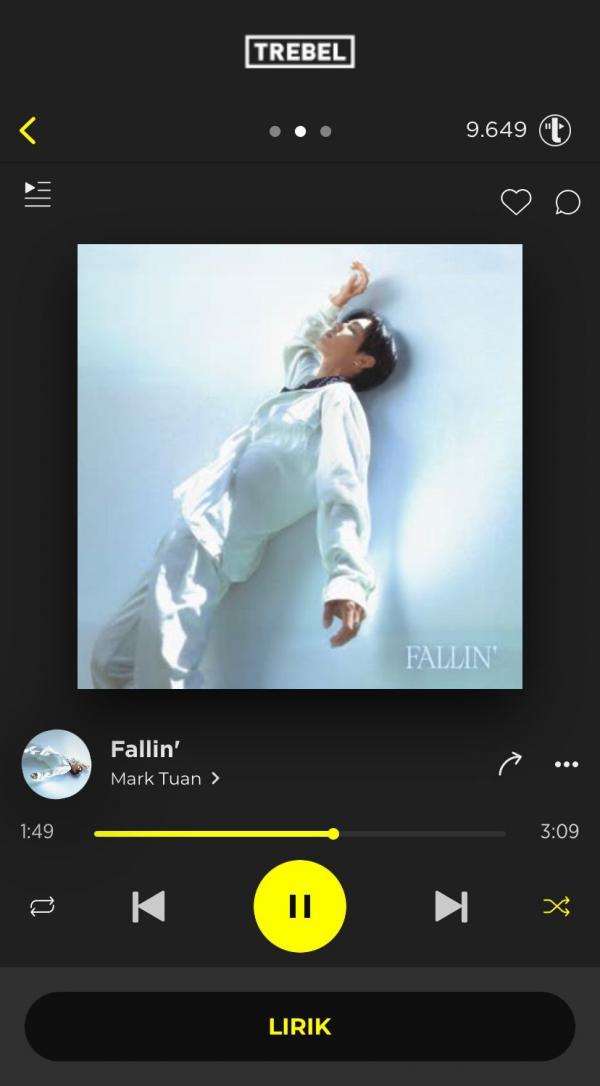This screenshot has height=1086, width=600.
Task: Open comments for this song
Action: [567, 203]
